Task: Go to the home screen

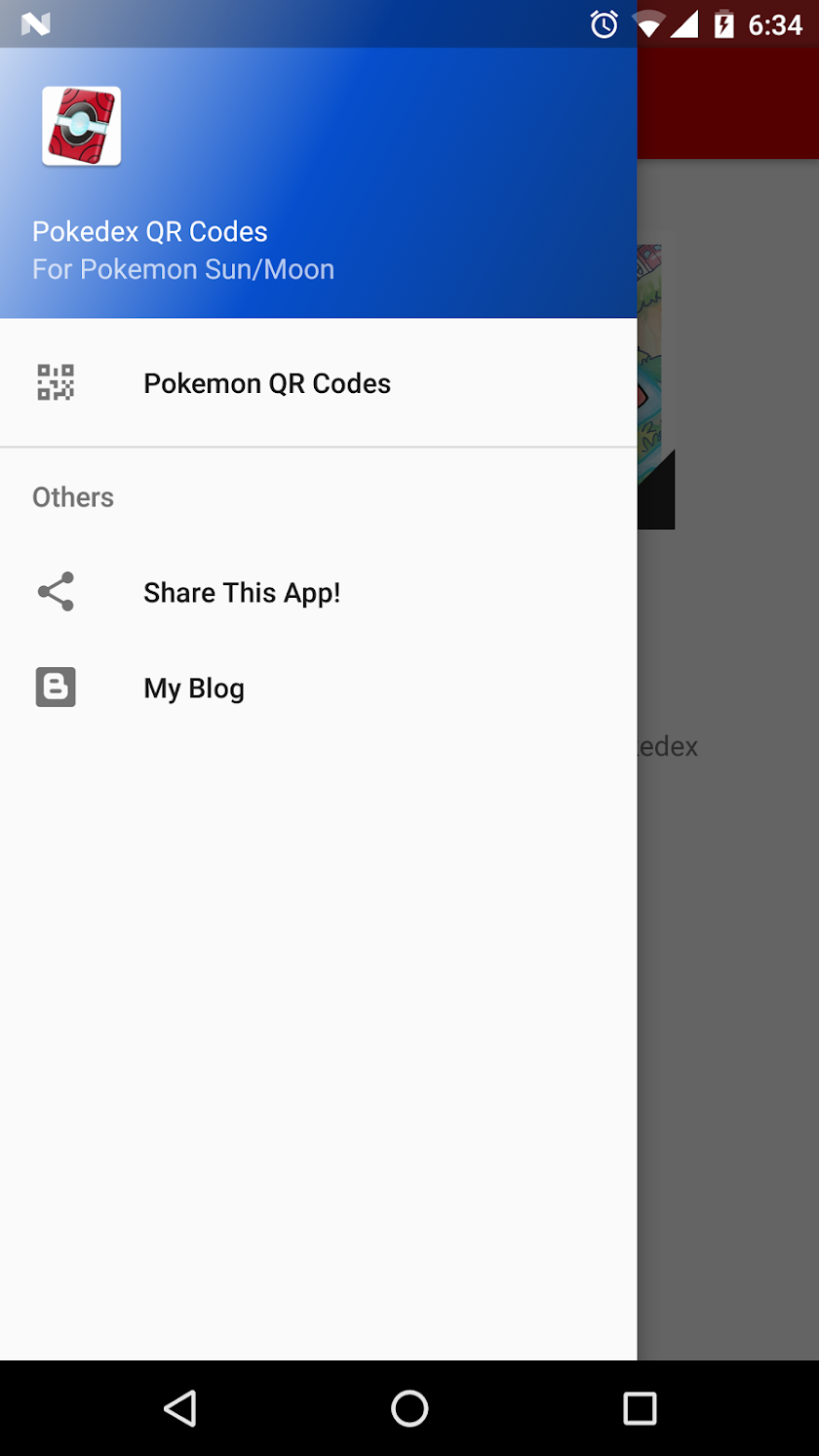Action: (x=409, y=1408)
